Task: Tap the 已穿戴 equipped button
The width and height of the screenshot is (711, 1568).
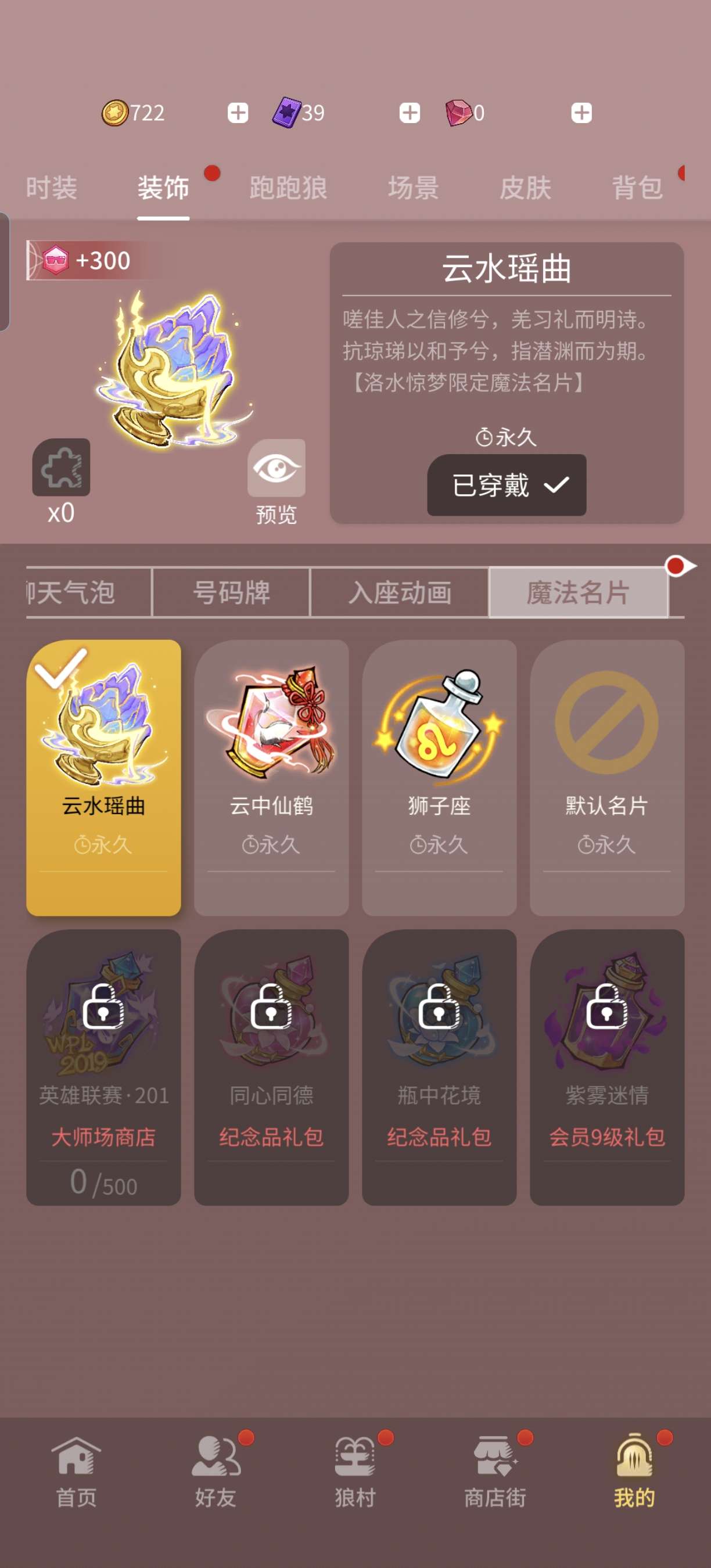Action: [507, 485]
